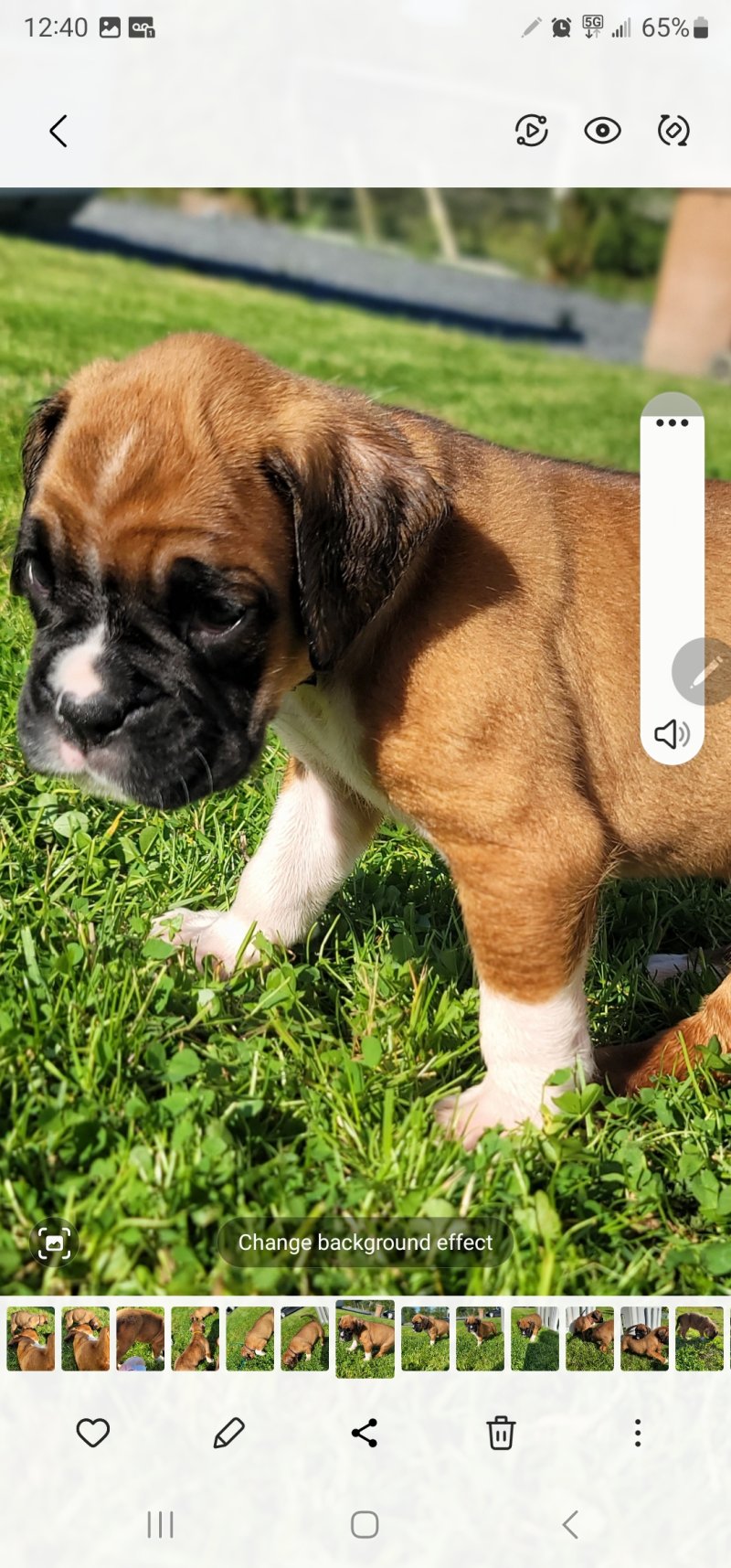Open the motion photo play icon
The width and height of the screenshot is (731, 1568).
tap(531, 131)
